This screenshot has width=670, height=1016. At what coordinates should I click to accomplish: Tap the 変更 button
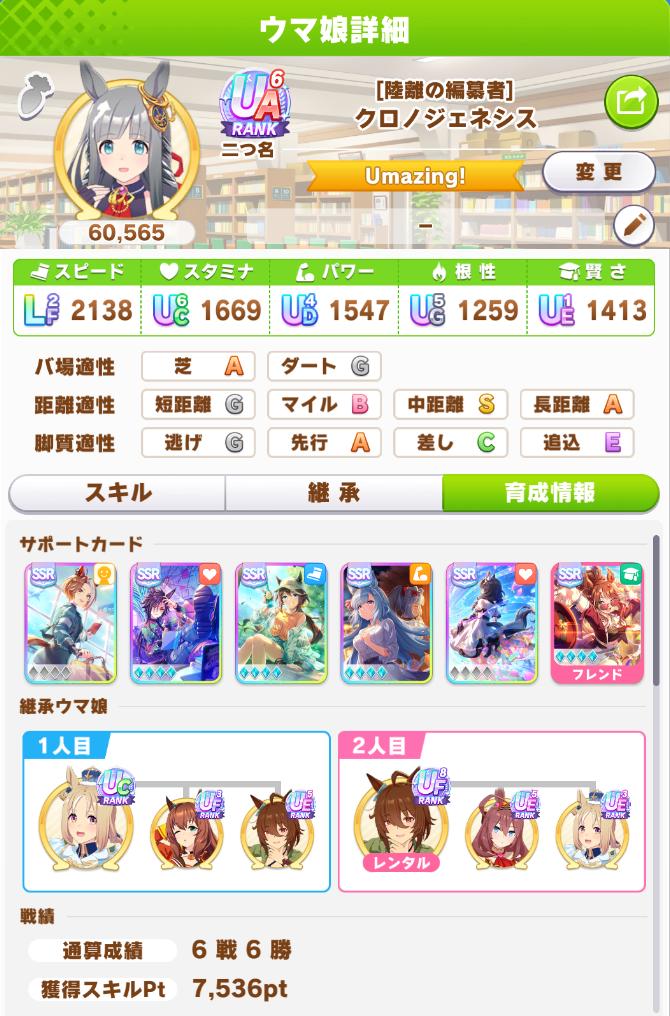point(599,172)
